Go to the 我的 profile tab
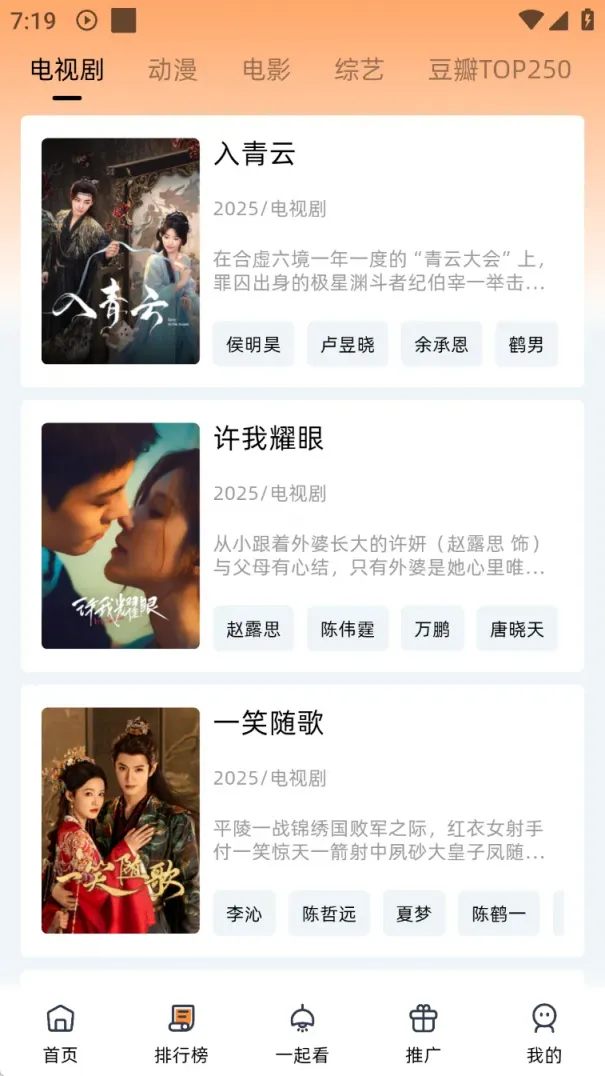Image resolution: width=605 pixels, height=1076 pixels. pos(544,1033)
